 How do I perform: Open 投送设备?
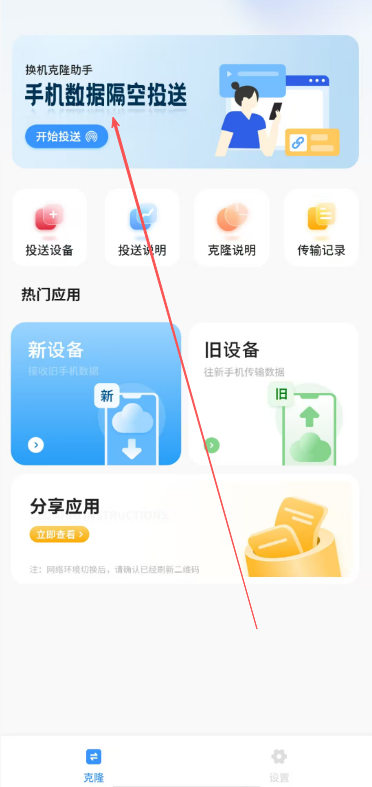(x=50, y=228)
